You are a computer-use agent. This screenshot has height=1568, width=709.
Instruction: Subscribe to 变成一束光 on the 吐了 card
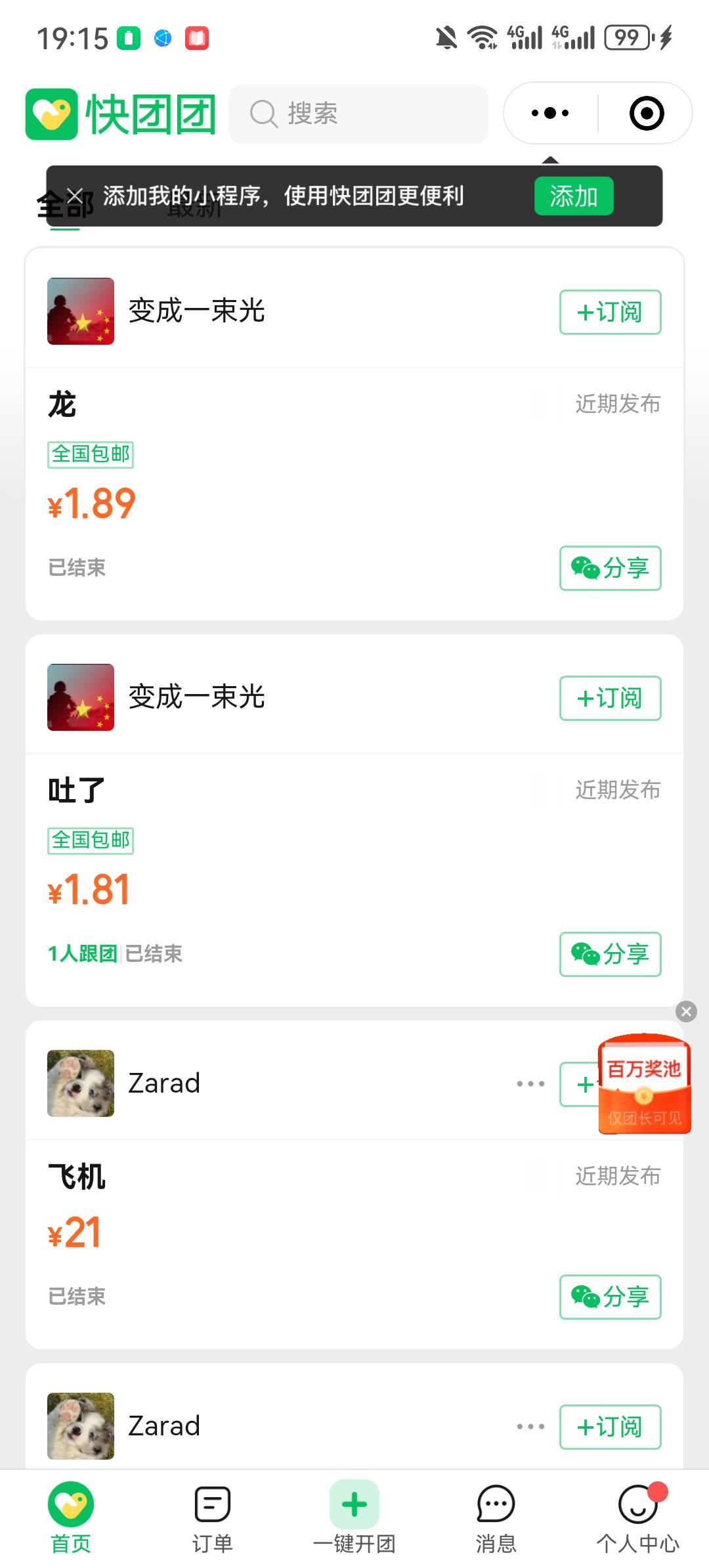610,698
